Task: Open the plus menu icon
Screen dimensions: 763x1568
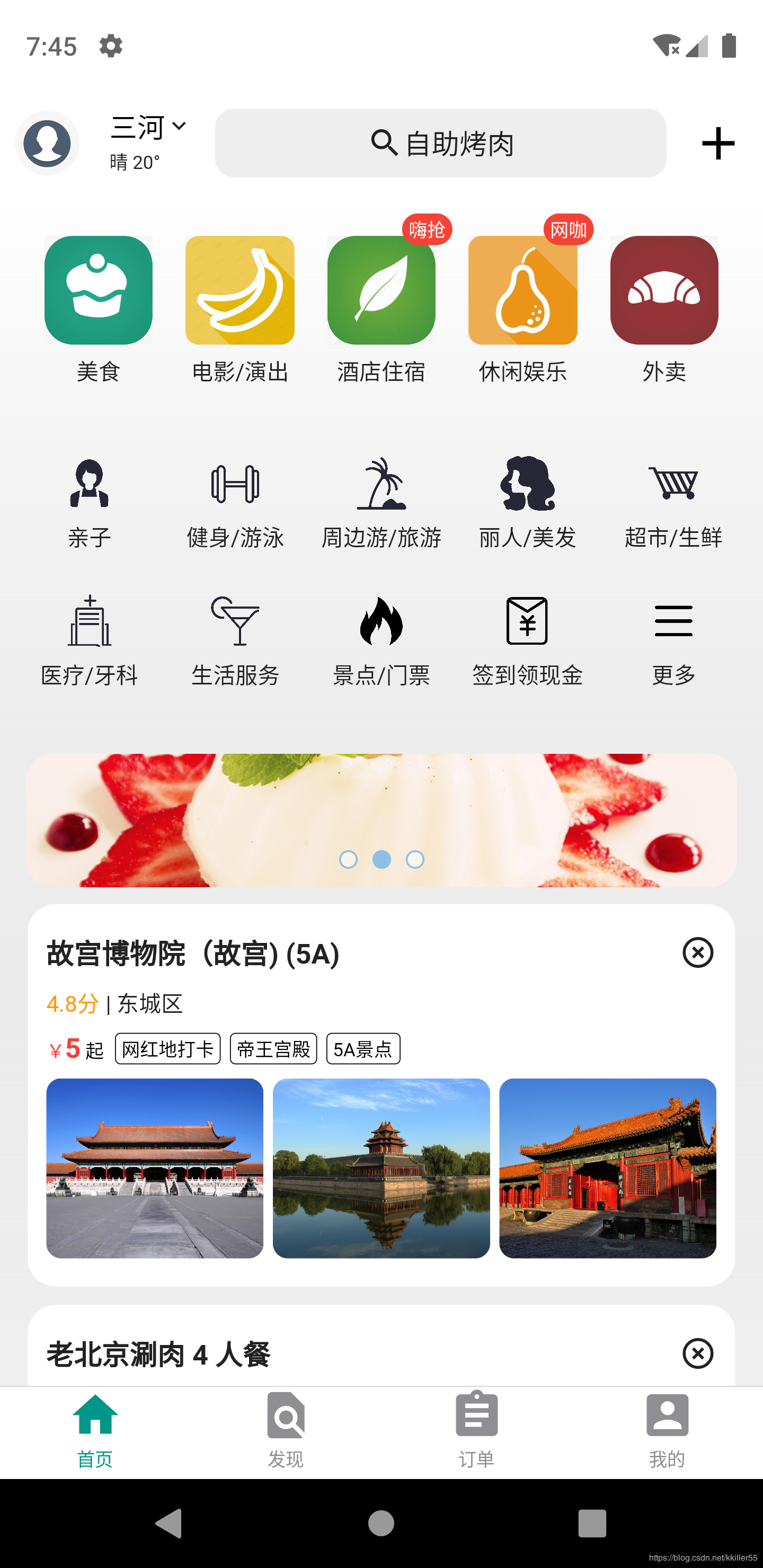Action: (x=718, y=144)
